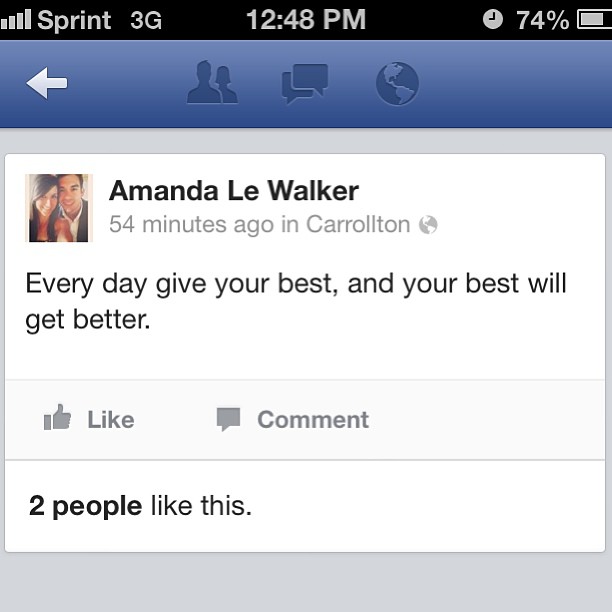612x612 pixels.
Task: Open the Carrollton location link
Action: pos(358,224)
